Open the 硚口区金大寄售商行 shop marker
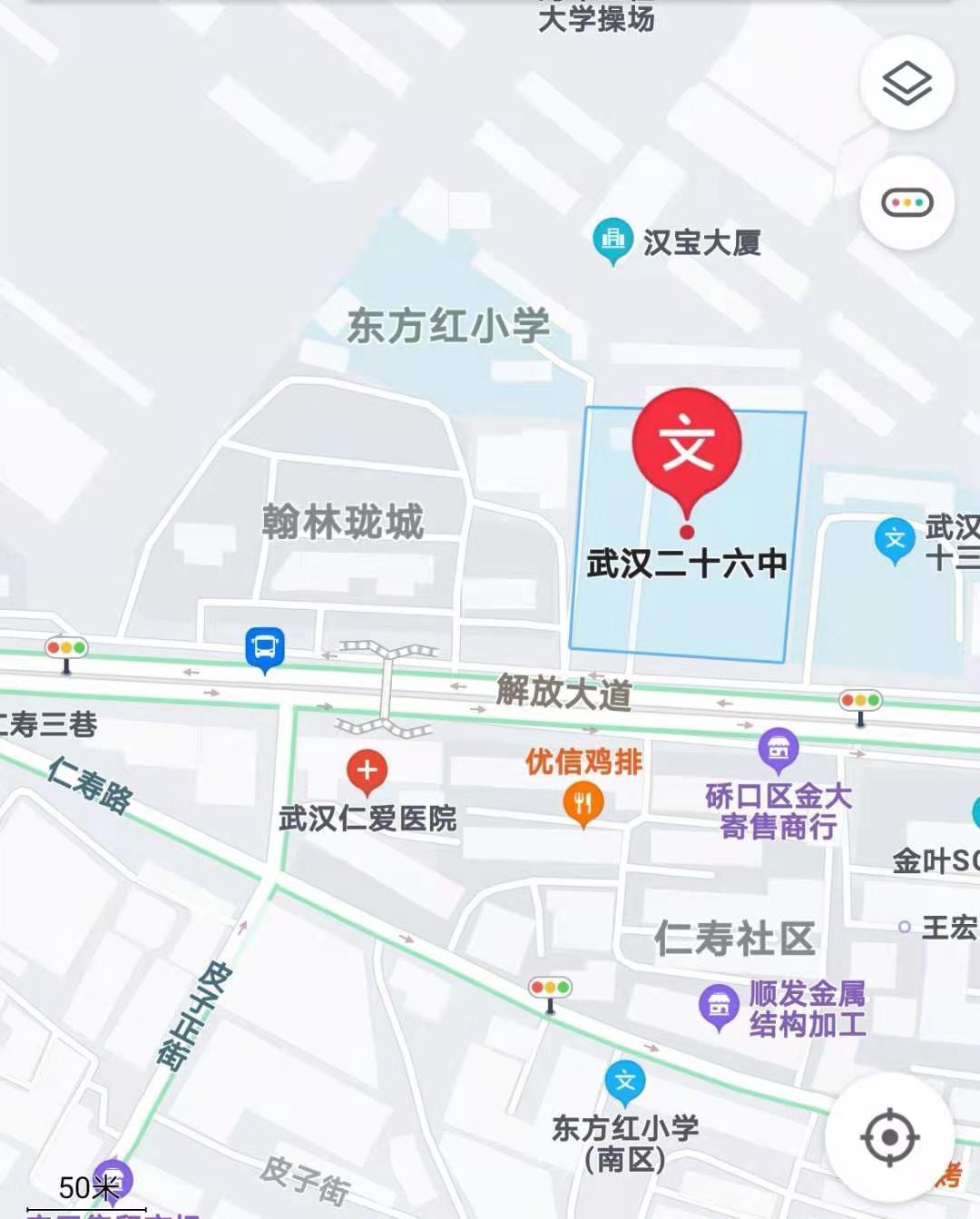This screenshot has width=980, height=1219. click(x=778, y=749)
